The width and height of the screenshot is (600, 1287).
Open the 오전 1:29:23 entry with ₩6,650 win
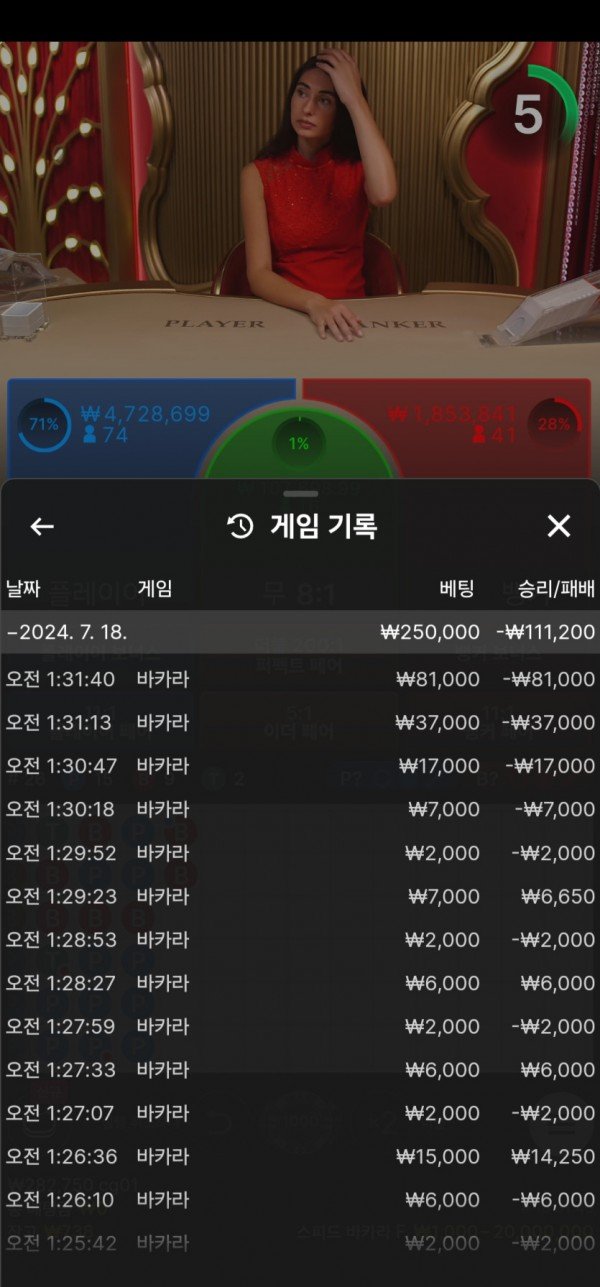[300, 896]
